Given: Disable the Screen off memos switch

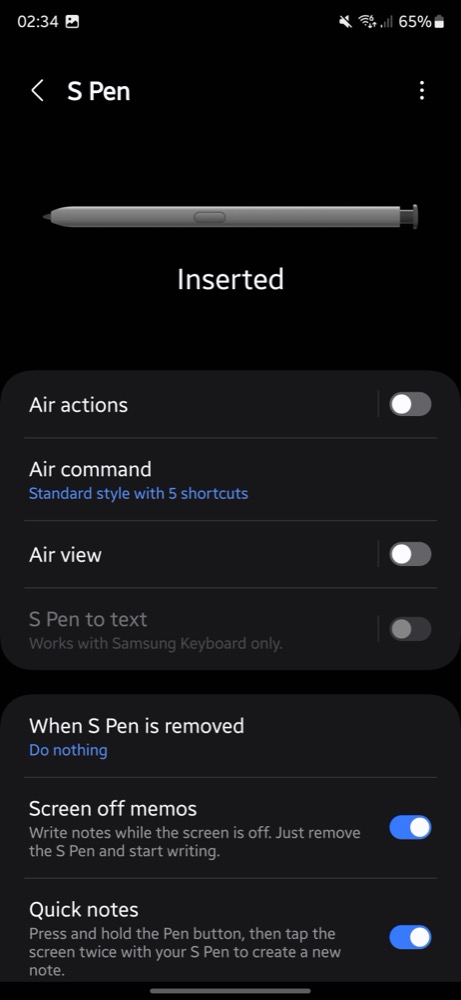Looking at the screenshot, I should (x=410, y=827).
